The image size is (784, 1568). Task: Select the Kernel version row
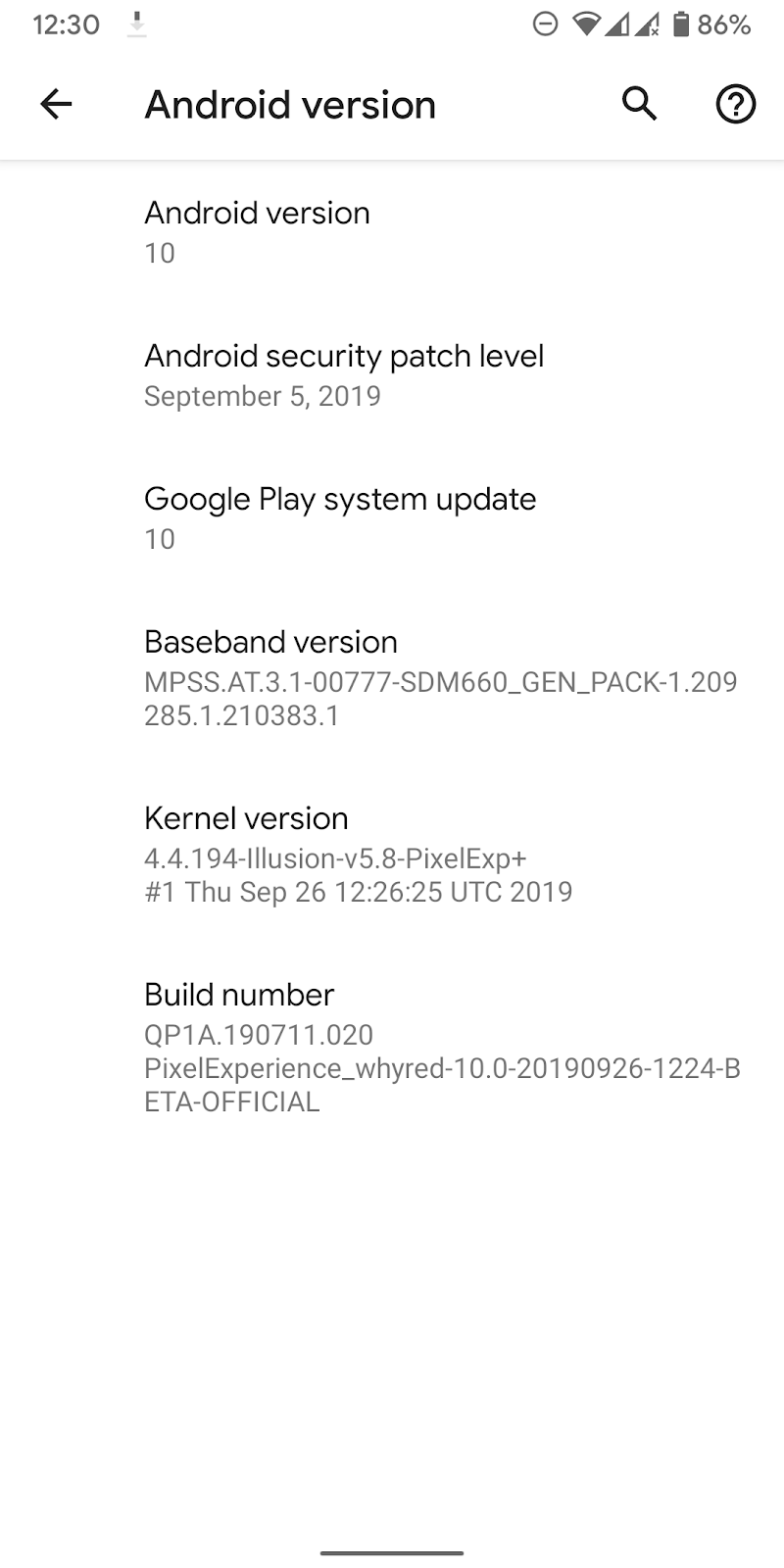coord(392,855)
